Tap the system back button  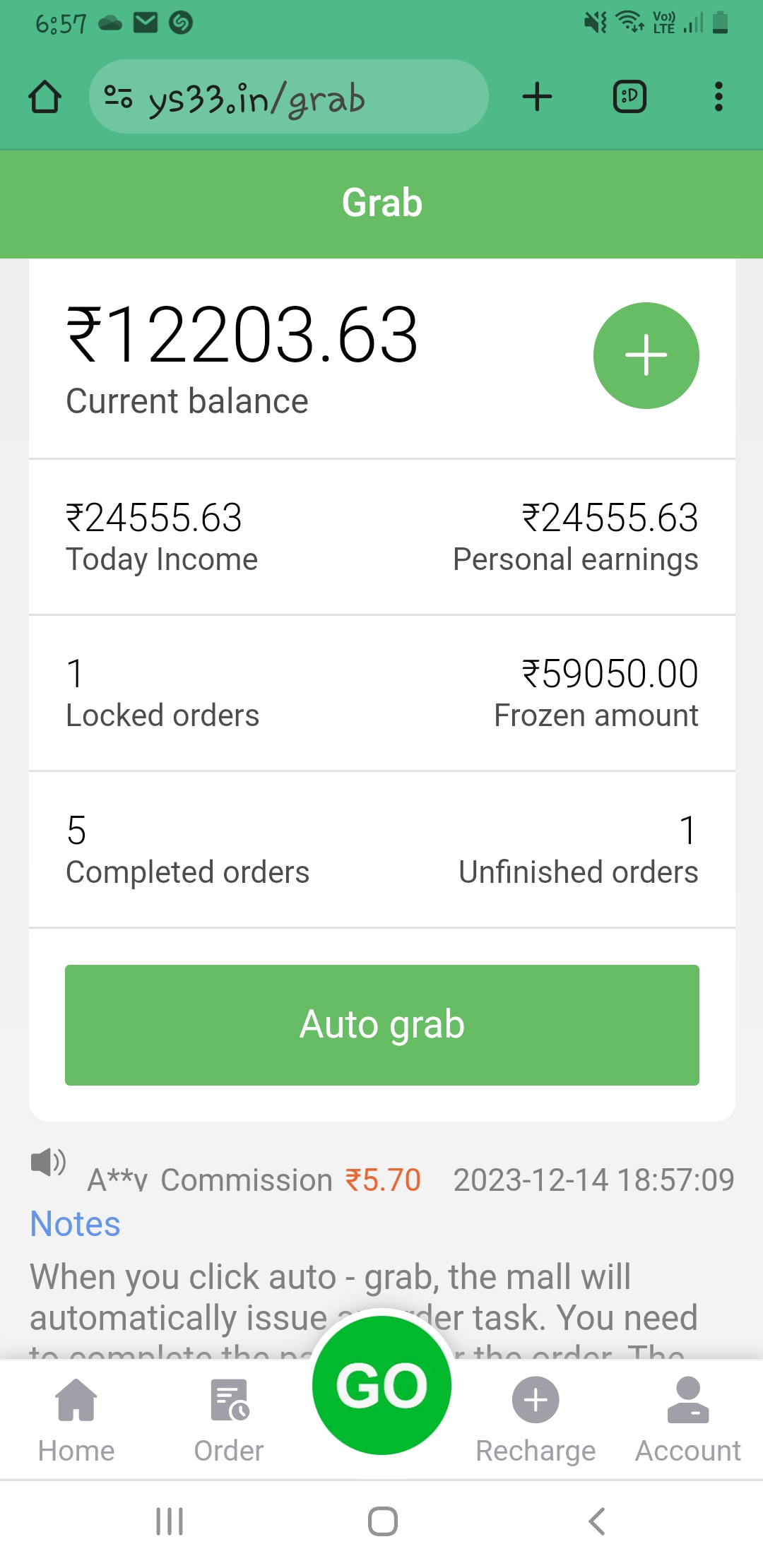pyautogui.click(x=597, y=1521)
